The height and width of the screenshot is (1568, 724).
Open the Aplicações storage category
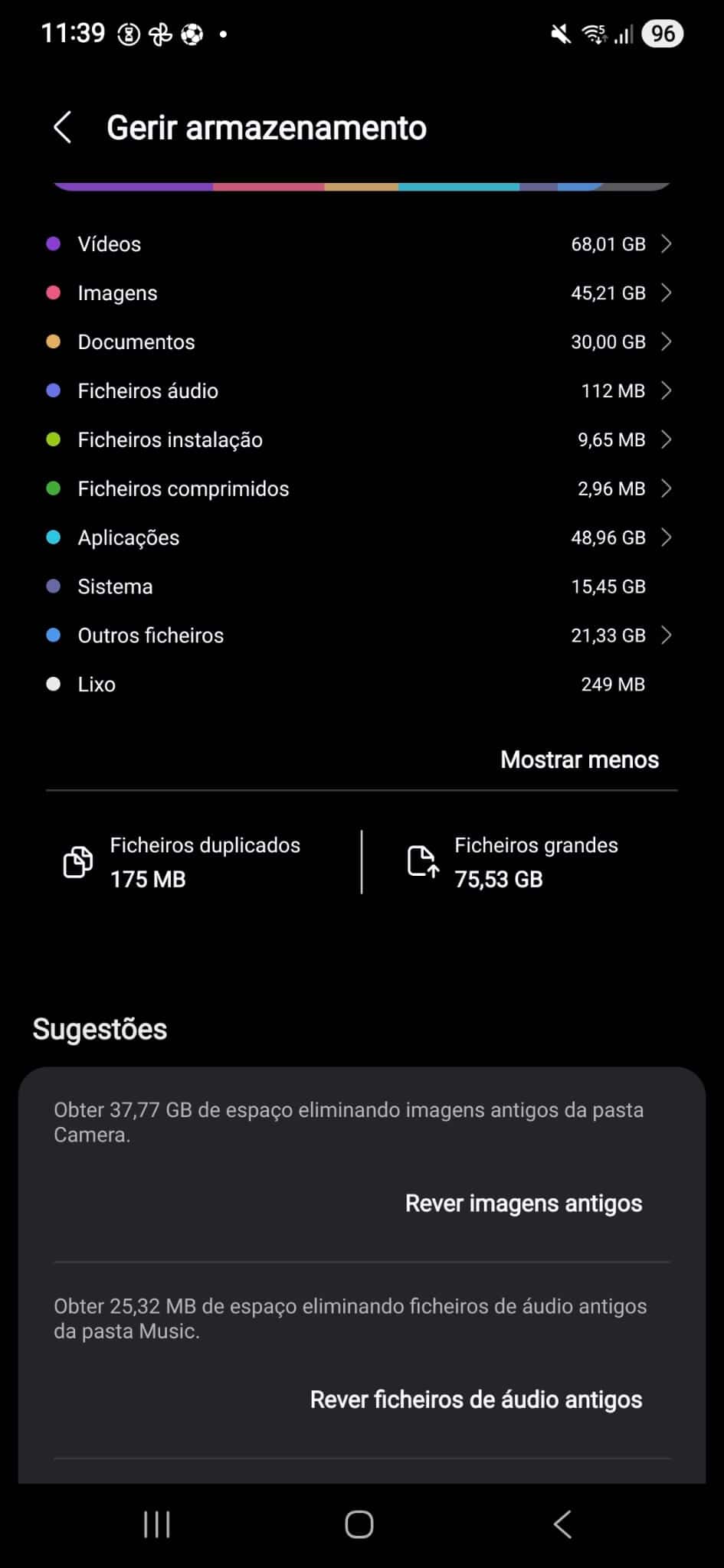tap(360, 537)
